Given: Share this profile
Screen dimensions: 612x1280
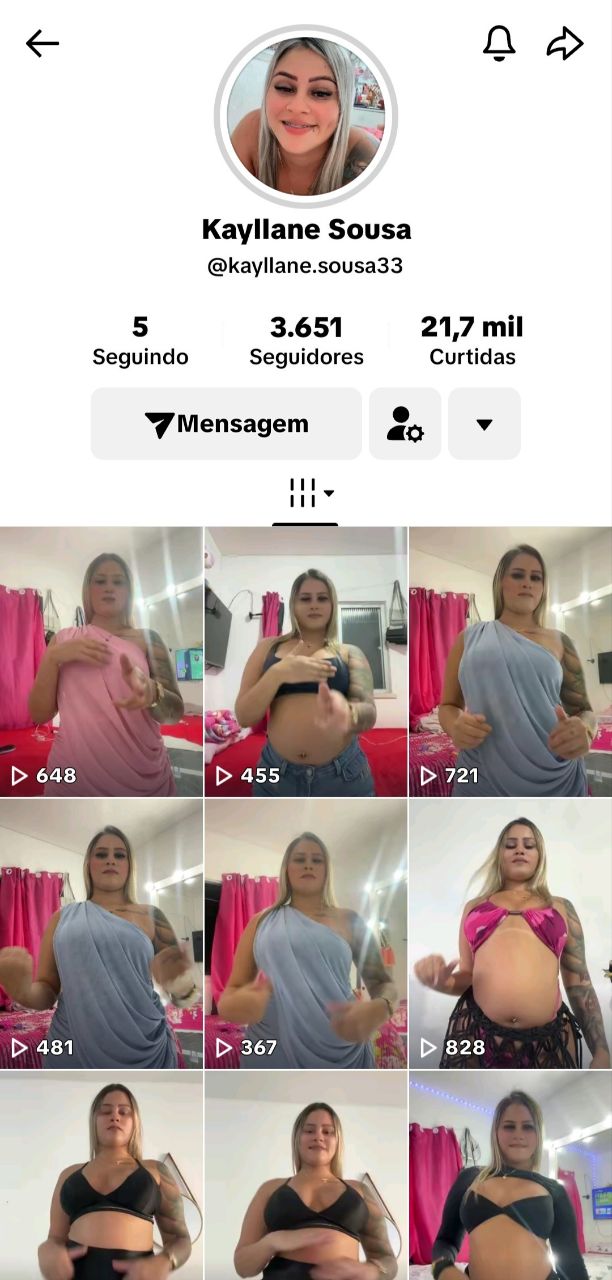Looking at the screenshot, I should (x=564, y=43).
